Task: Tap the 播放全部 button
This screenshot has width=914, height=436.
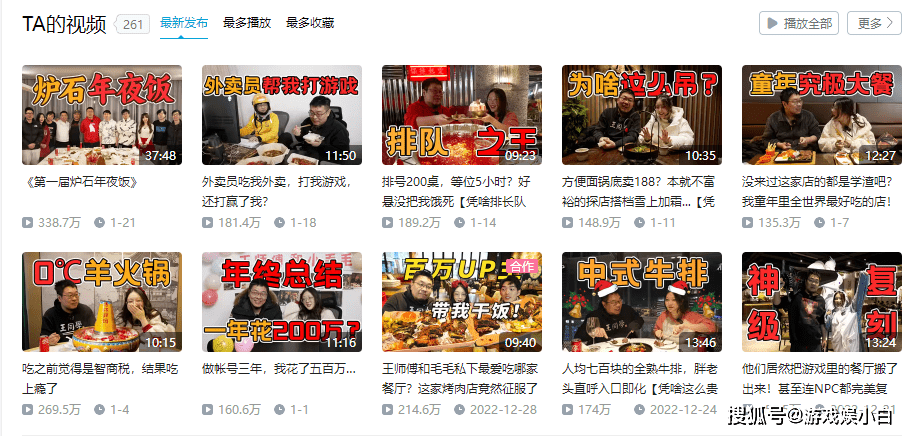Action: 798,23
